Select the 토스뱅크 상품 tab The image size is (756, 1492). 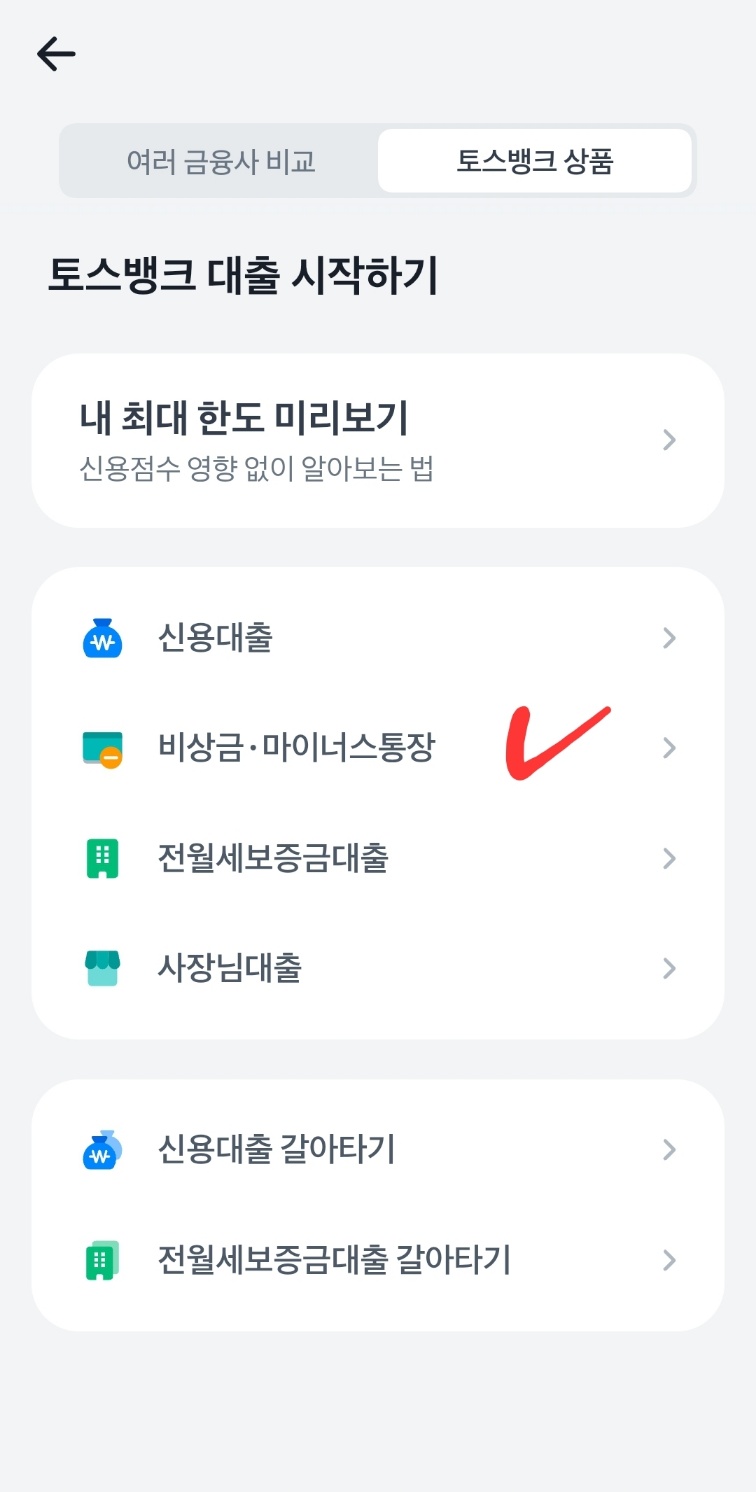click(x=533, y=160)
